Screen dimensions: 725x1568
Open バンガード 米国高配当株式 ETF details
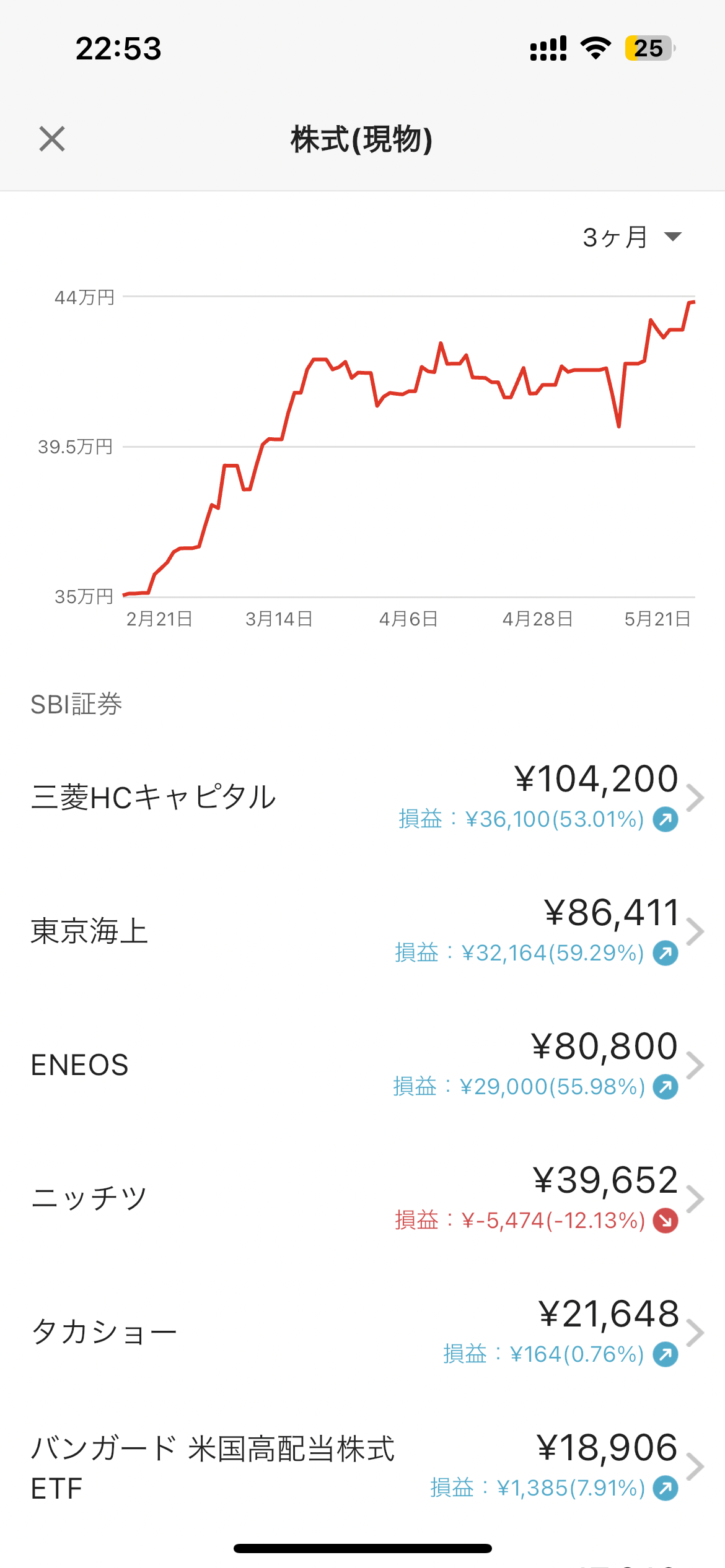362,1466
